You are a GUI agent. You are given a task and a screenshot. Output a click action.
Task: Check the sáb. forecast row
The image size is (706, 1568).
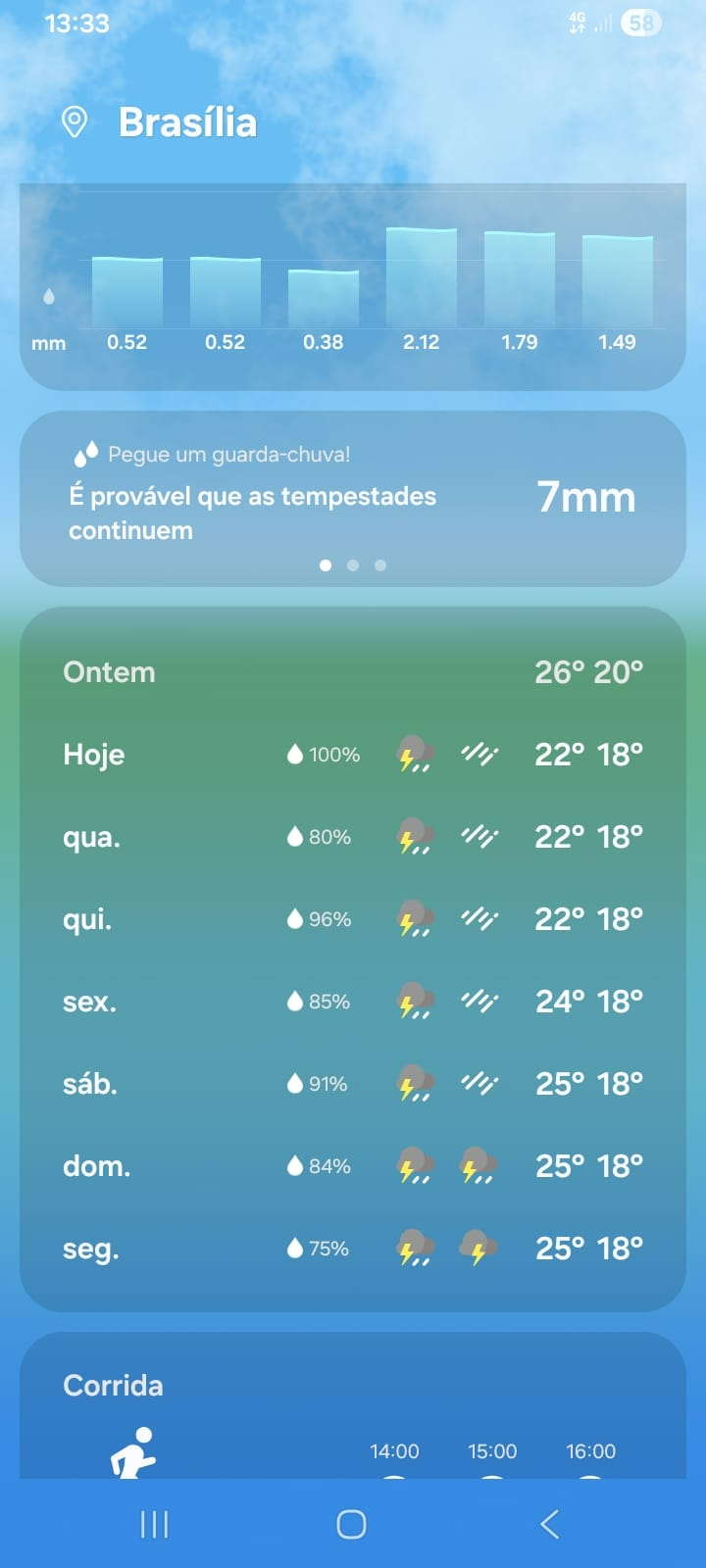[353, 1084]
